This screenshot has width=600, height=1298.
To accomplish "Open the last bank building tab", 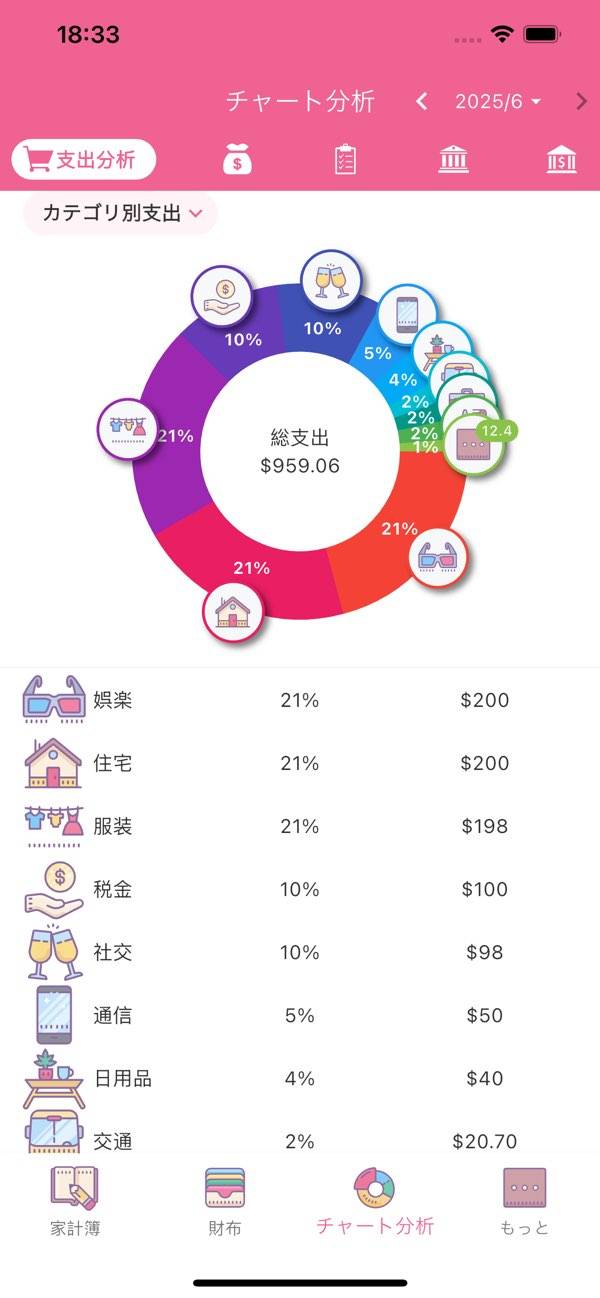I will 562,160.
